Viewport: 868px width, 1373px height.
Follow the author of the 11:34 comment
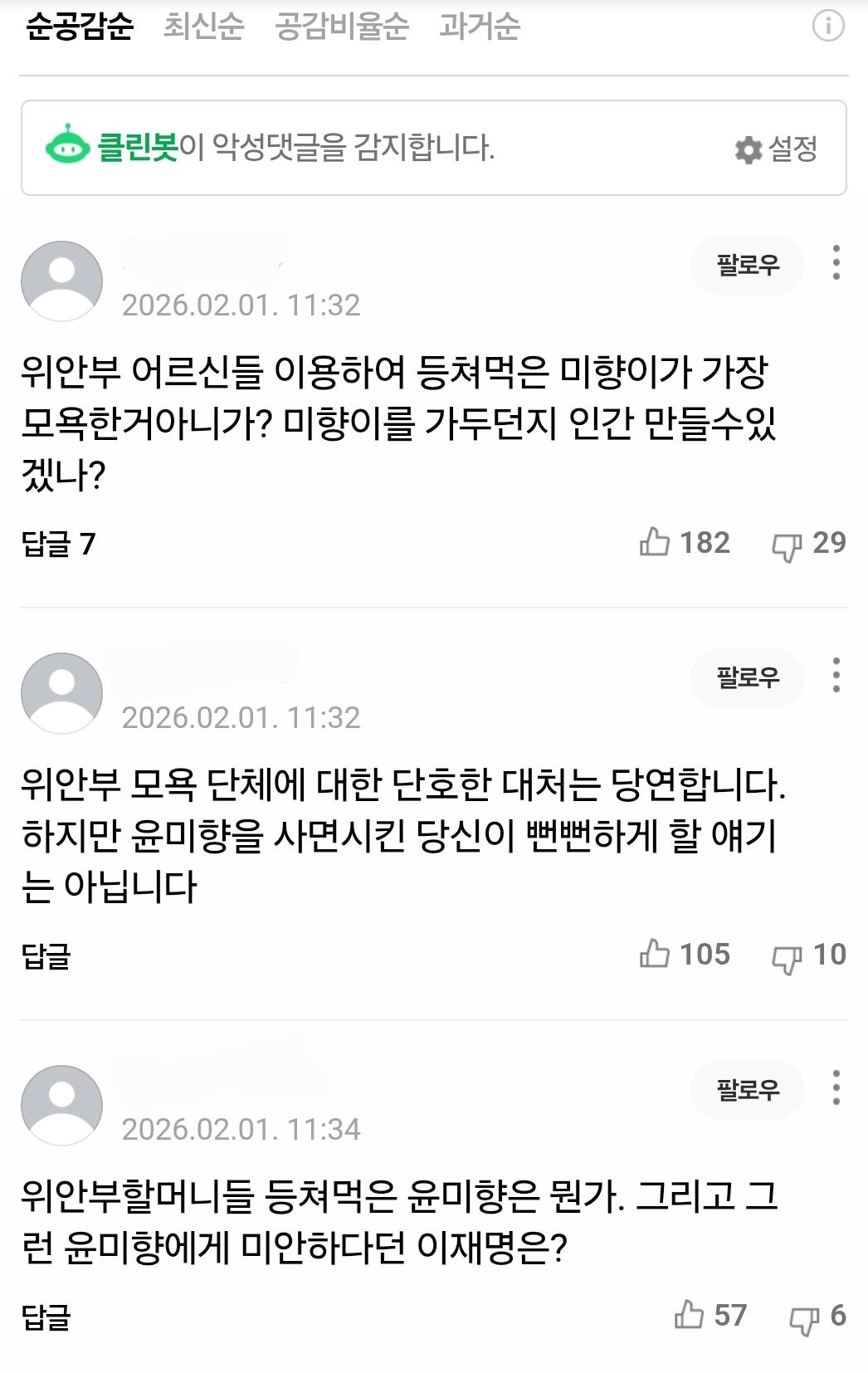[x=747, y=1089]
